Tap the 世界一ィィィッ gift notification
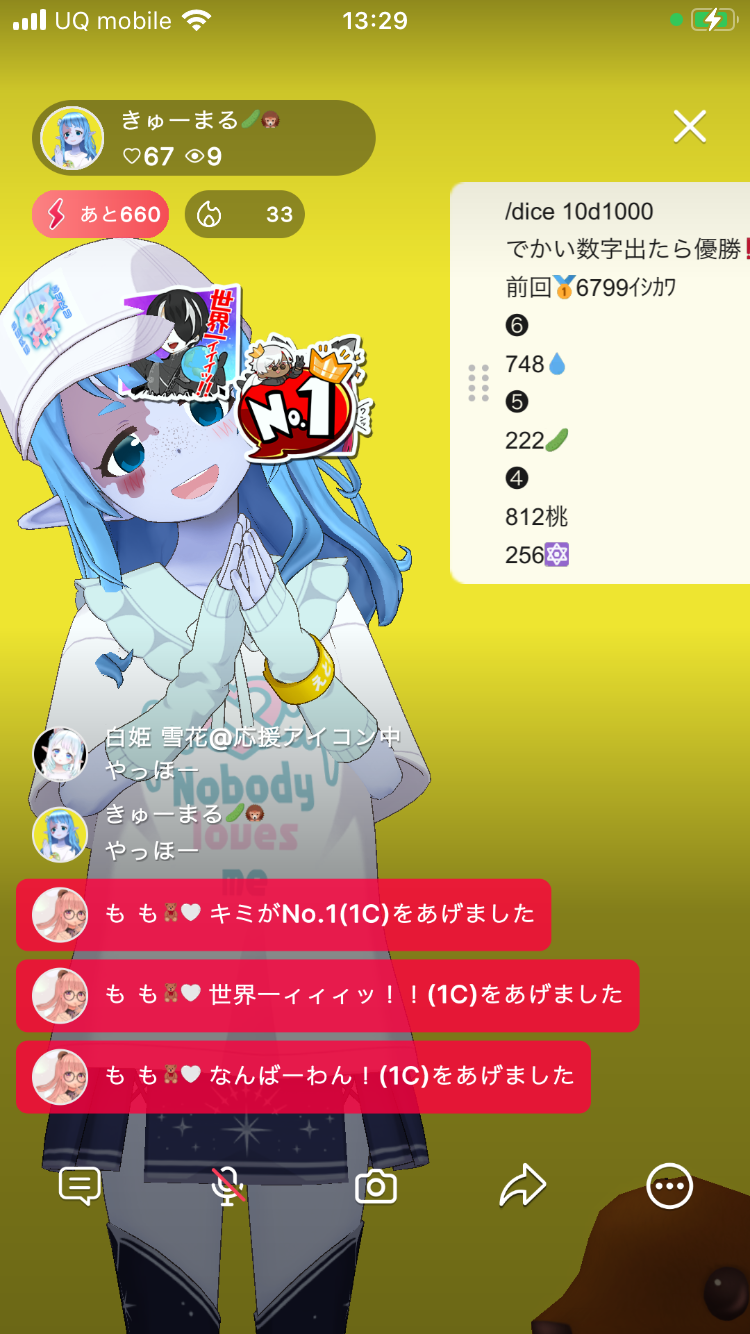The height and width of the screenshot is (1334, 750). coord(327,995)
